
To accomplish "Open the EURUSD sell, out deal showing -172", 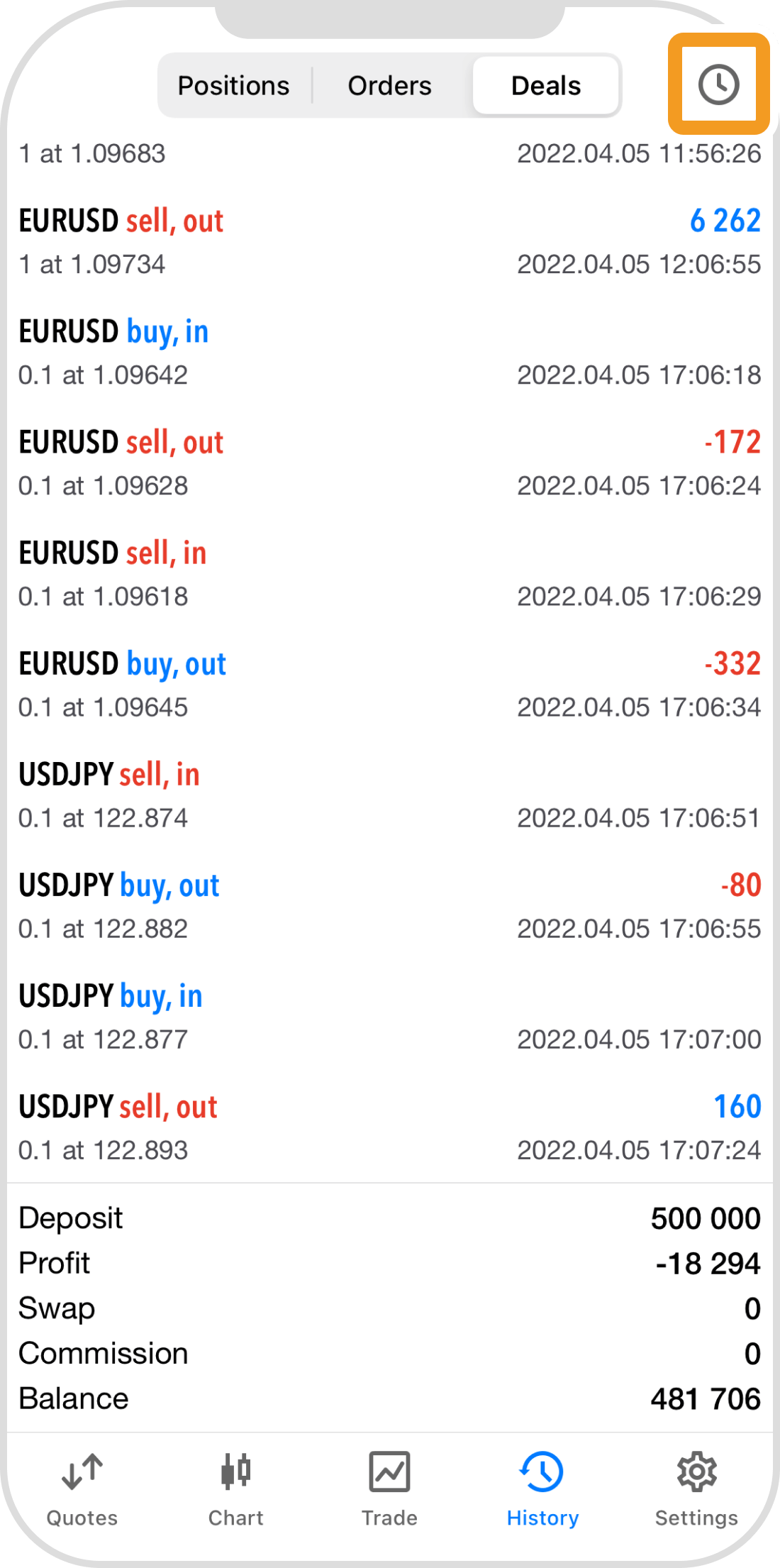I will coord(389,463).
